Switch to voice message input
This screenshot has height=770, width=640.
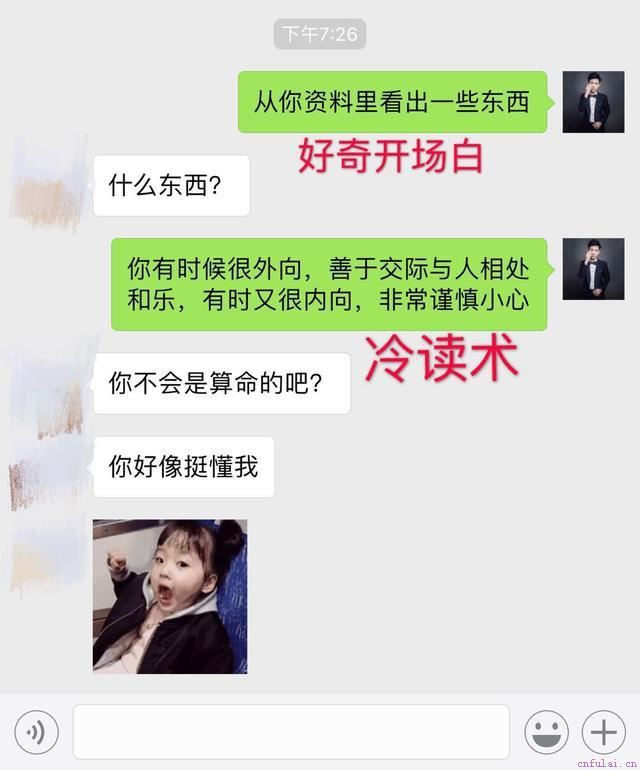(x=36, y=733)
